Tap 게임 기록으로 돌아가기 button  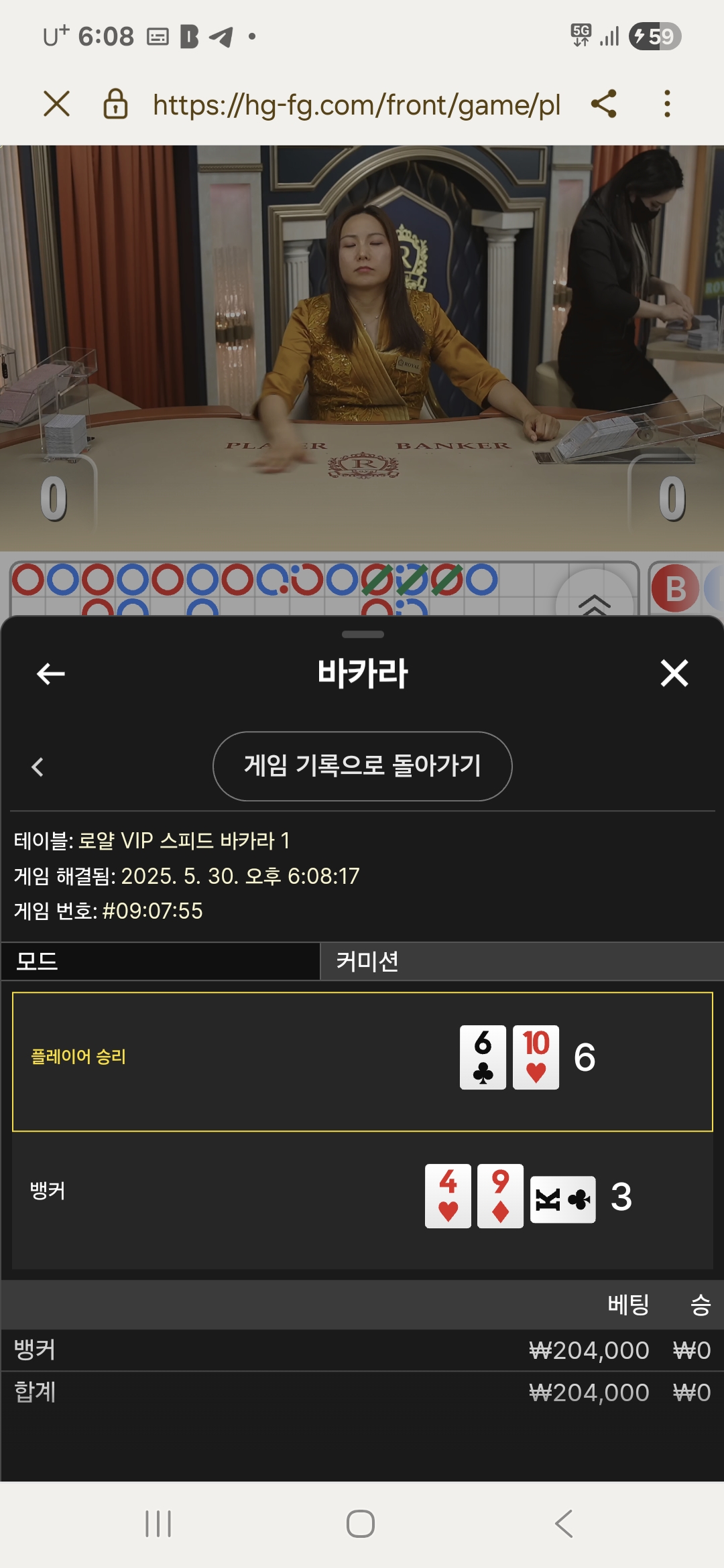363,766
